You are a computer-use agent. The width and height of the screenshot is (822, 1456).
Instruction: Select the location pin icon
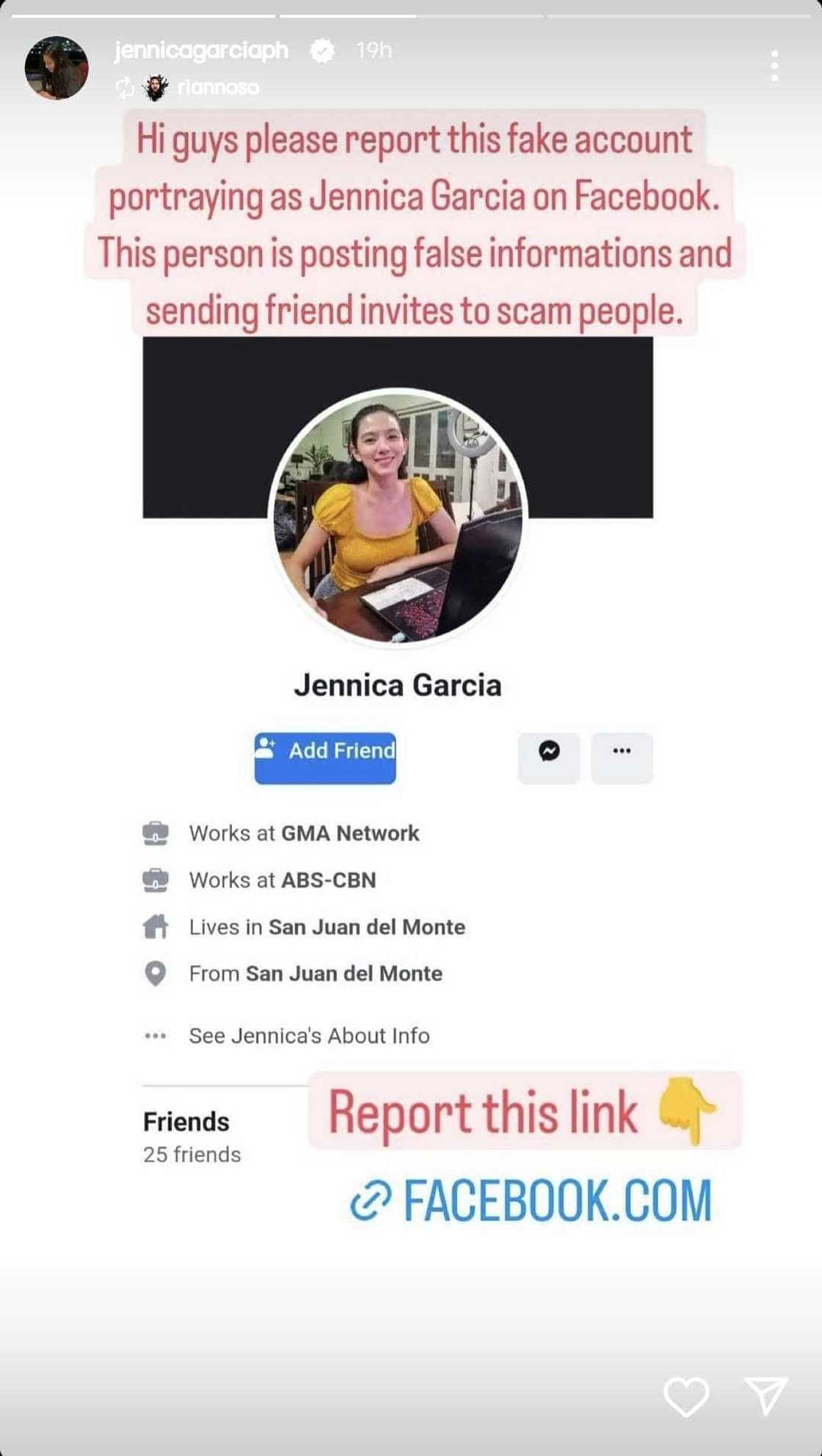(156, 973)
